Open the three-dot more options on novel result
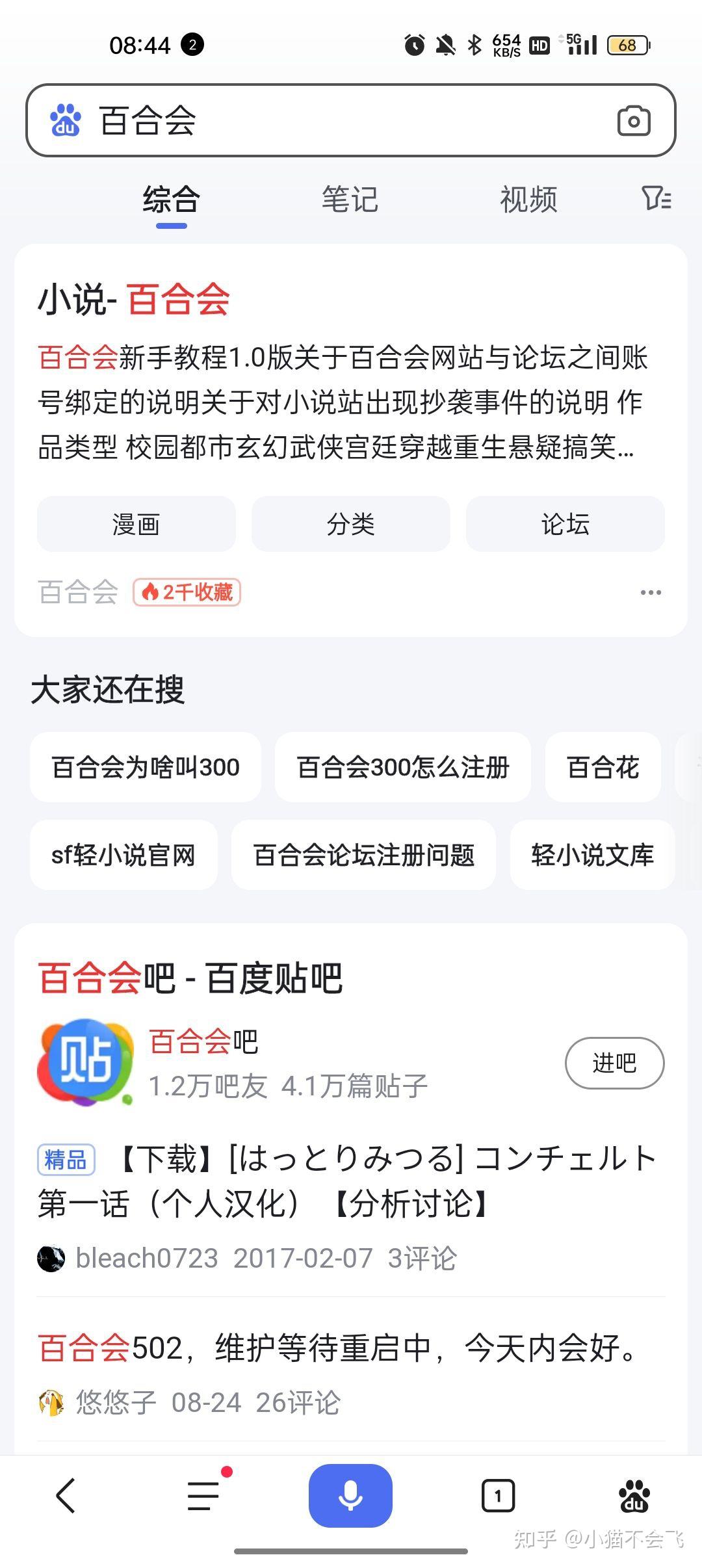The height and width of the screenshot is (1568, 702). click(650, 592)
